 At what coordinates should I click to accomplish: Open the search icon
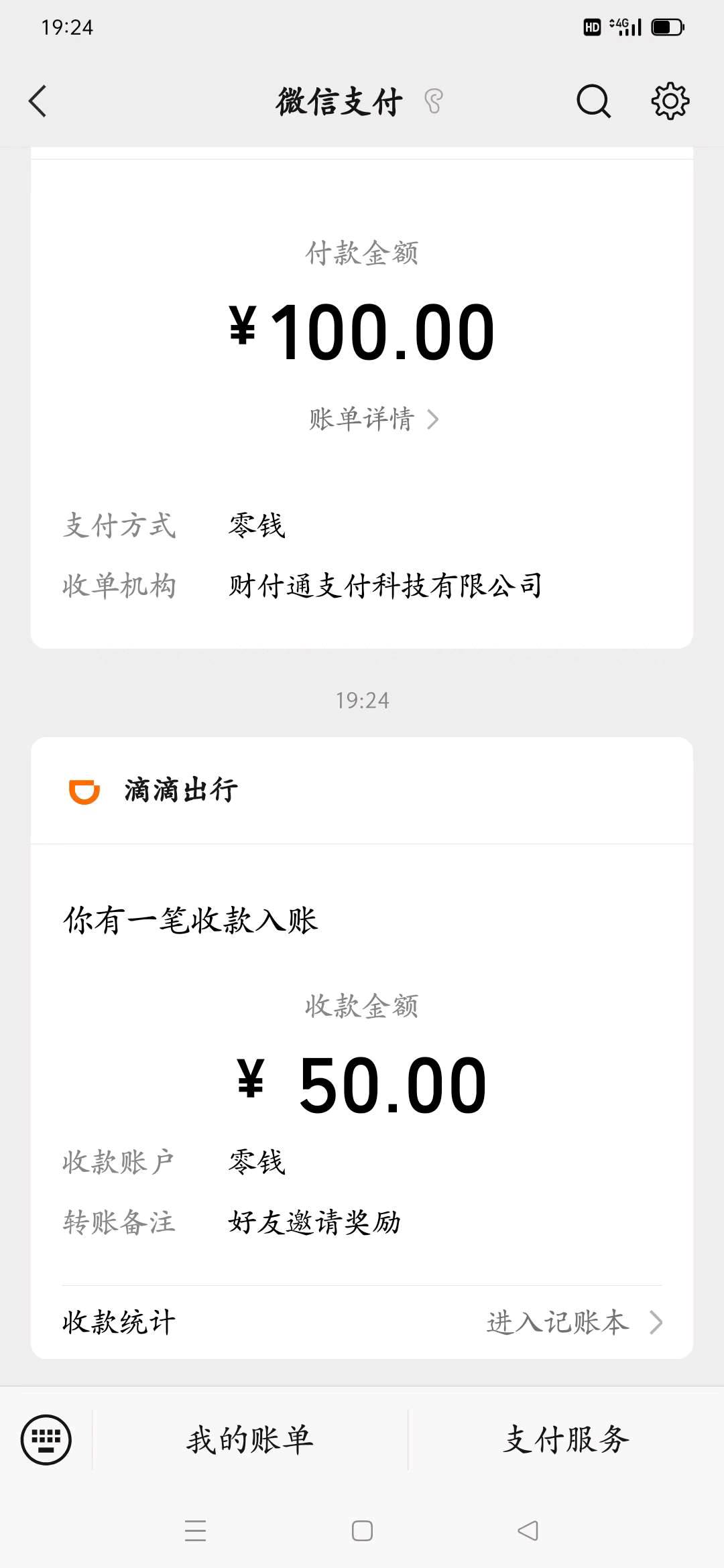[593, 101]
